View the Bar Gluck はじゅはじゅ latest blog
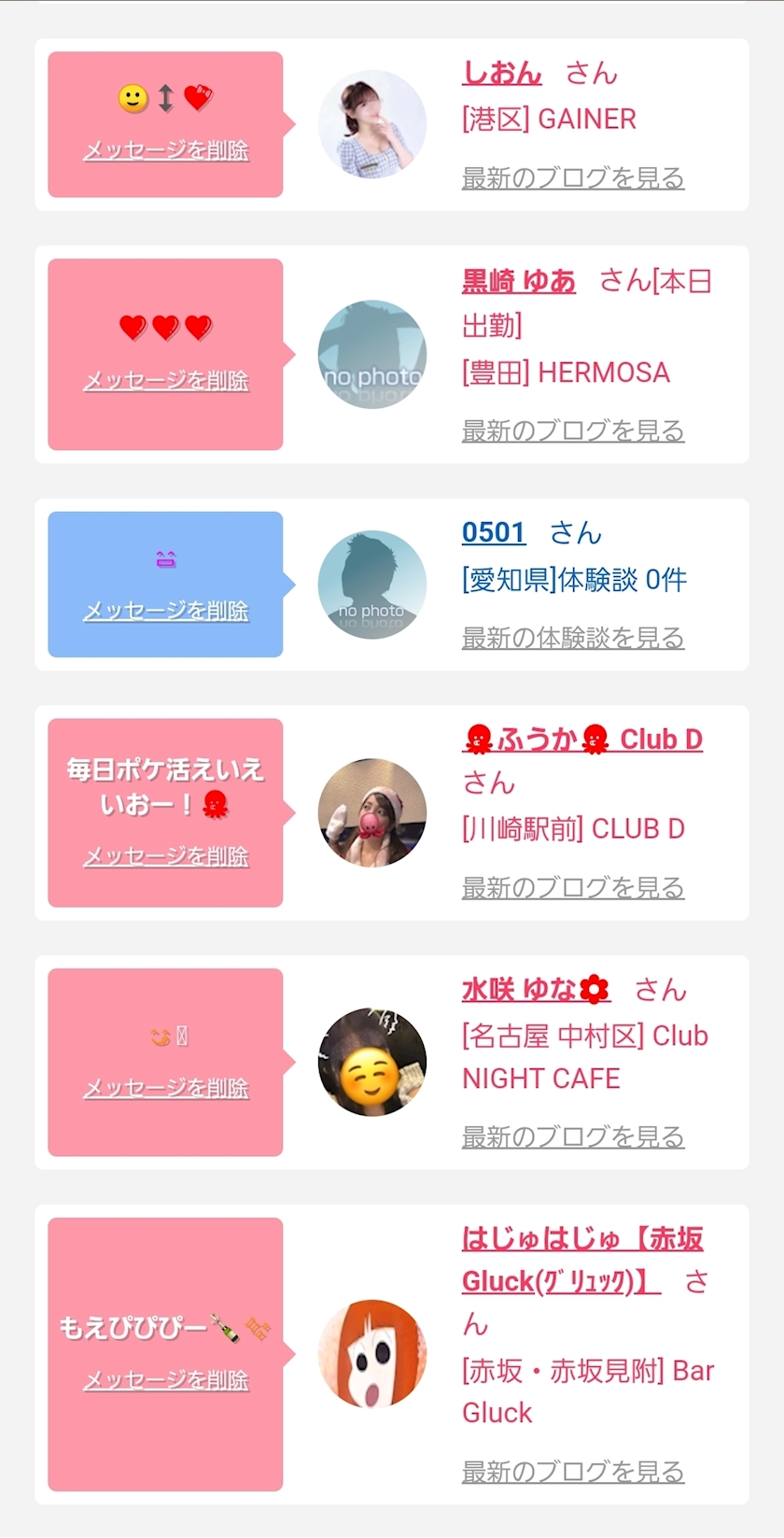Image resolution: width=784 pixels, height=1538 pixels. (573, 1472)
